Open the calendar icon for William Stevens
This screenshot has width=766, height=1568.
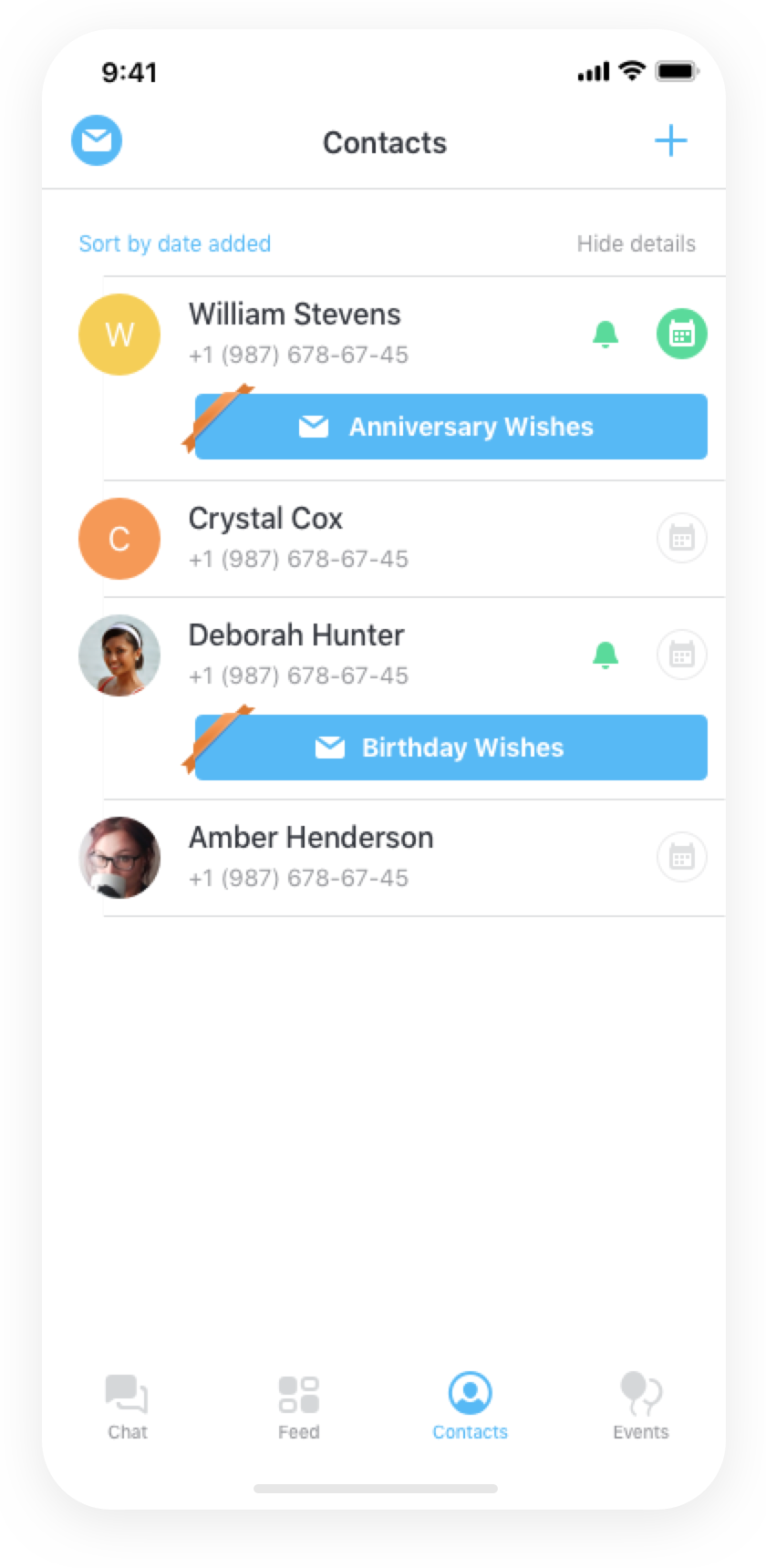(x=682, y=334)
